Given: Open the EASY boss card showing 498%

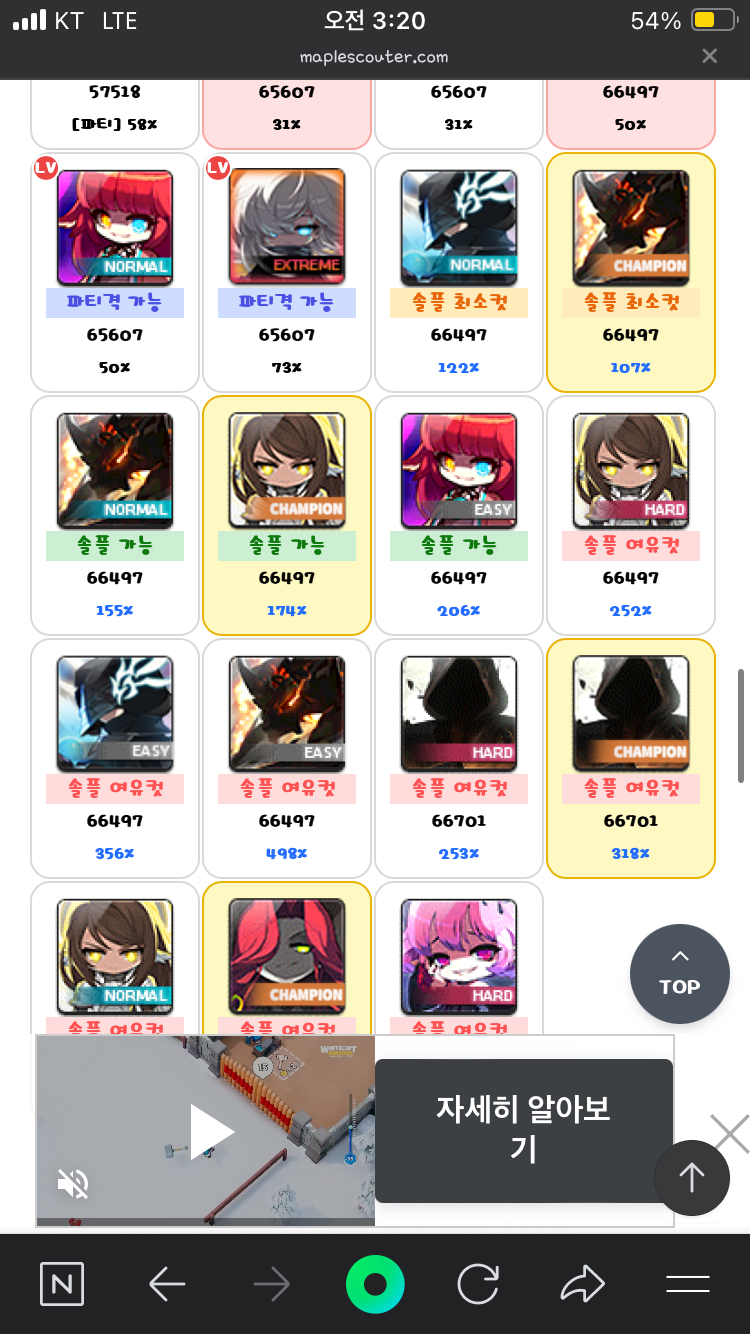Looking at the screenshot, I should (x=287, y=758).
